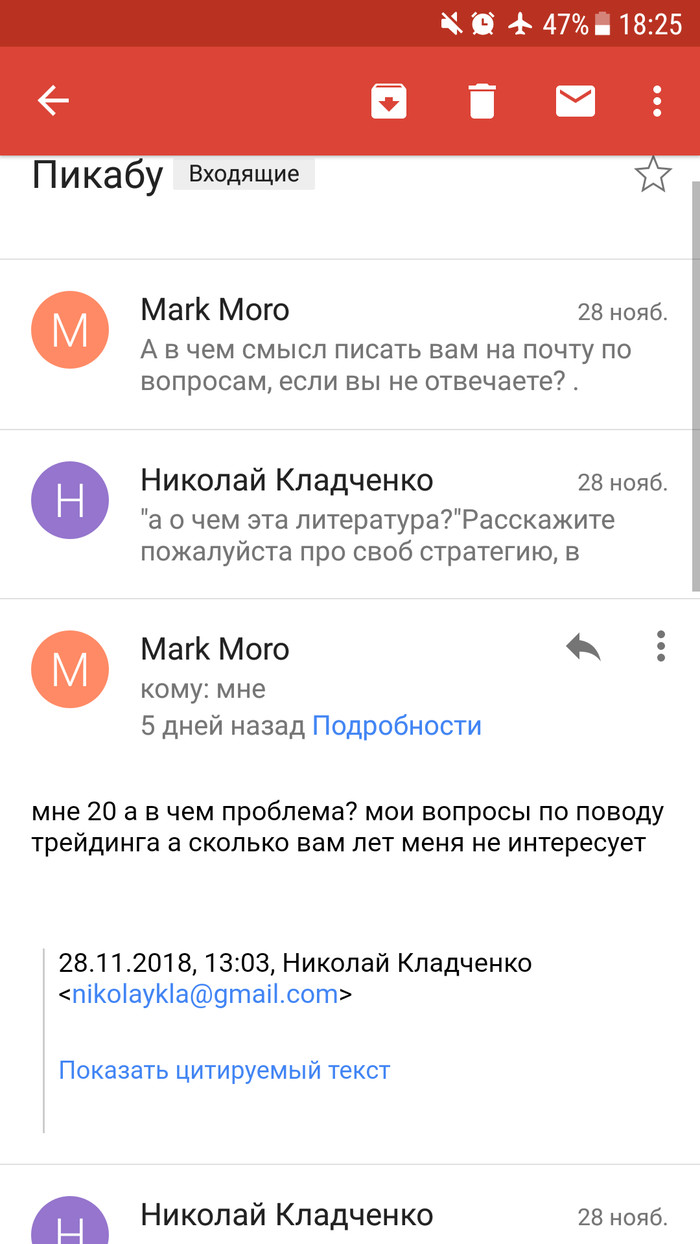Viewport: 700px width, 1244px height.
Task: Reply to Mark Moro's open message
Action: (583, 648)
